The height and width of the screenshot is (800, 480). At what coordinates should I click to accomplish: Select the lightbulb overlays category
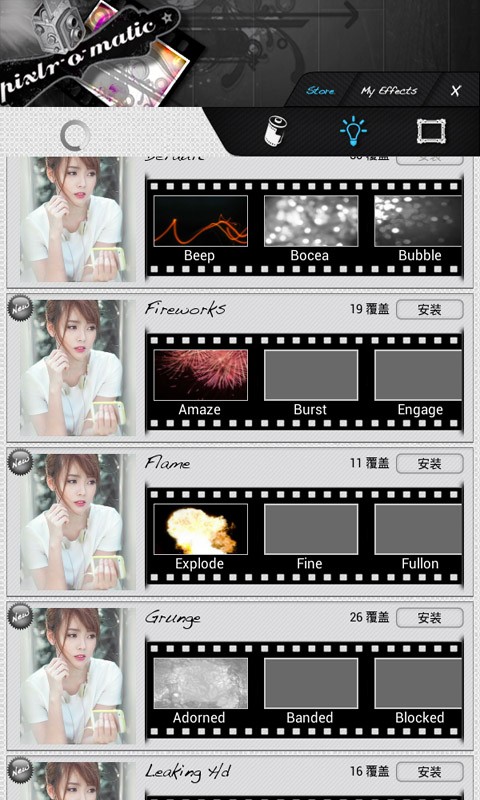[353, 131]
